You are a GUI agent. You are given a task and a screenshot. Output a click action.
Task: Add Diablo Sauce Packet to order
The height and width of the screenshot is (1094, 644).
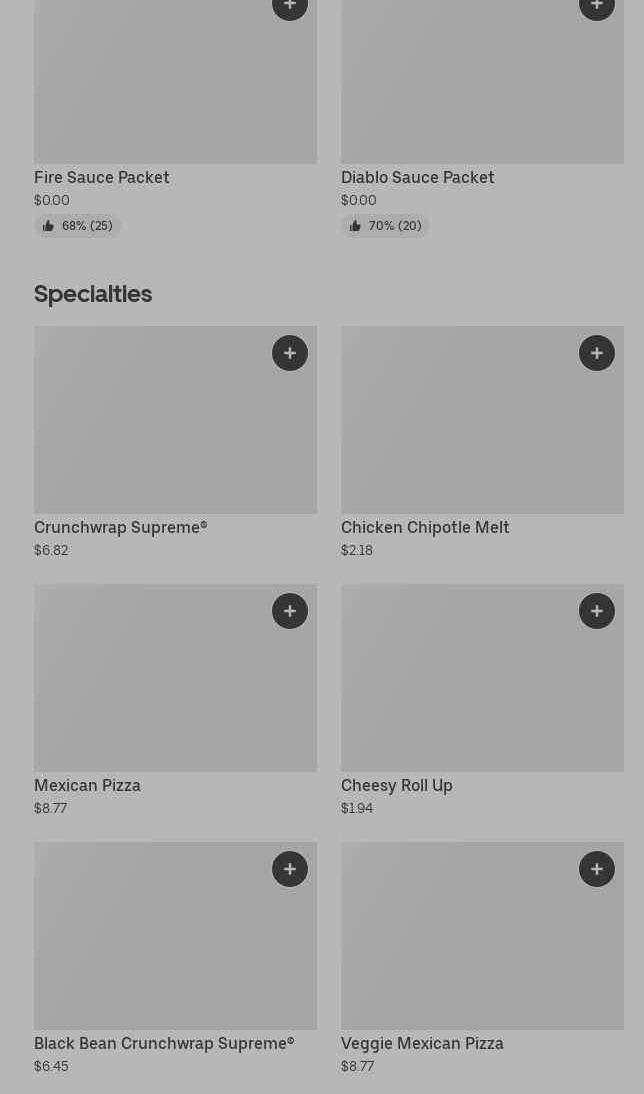[x=597, y=6]
